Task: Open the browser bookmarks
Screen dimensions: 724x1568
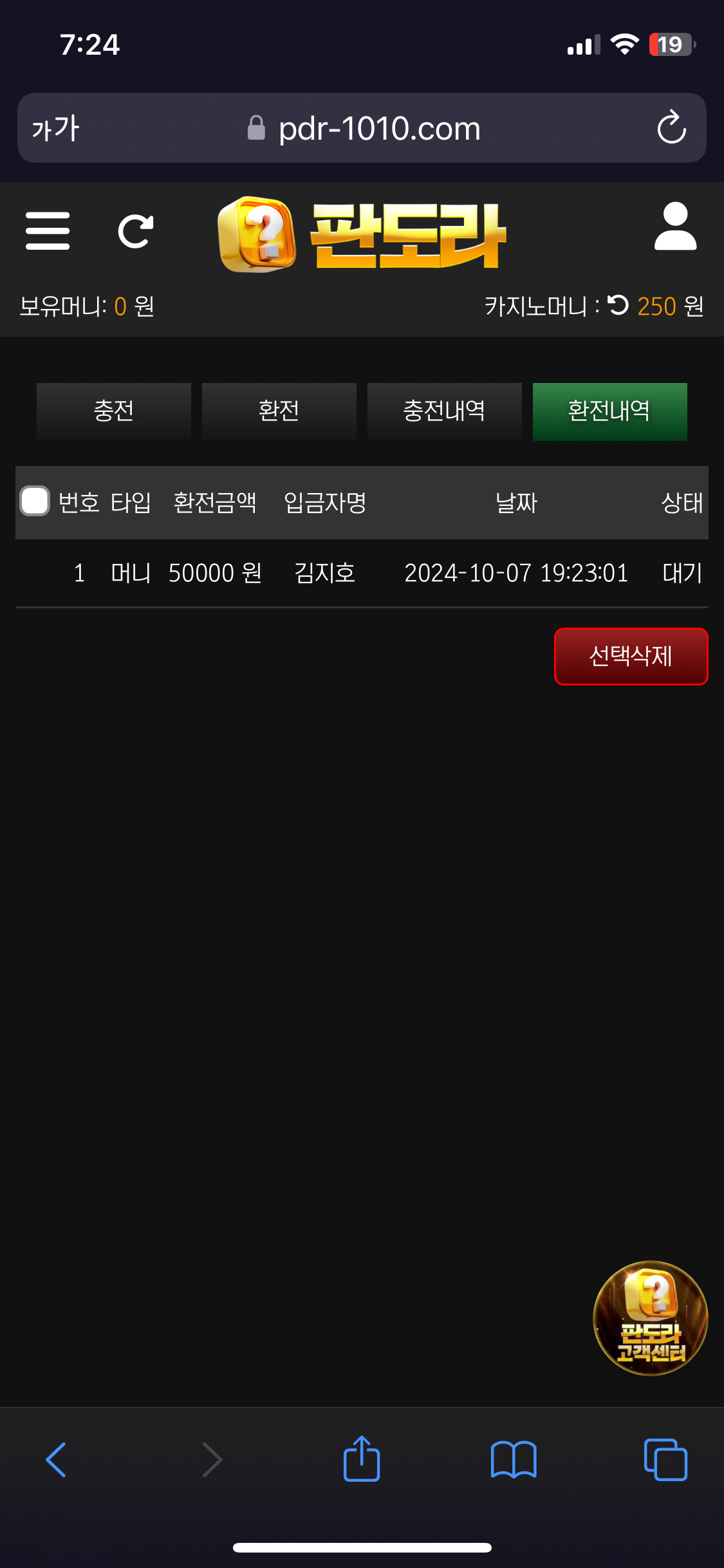Action: 513,1459
